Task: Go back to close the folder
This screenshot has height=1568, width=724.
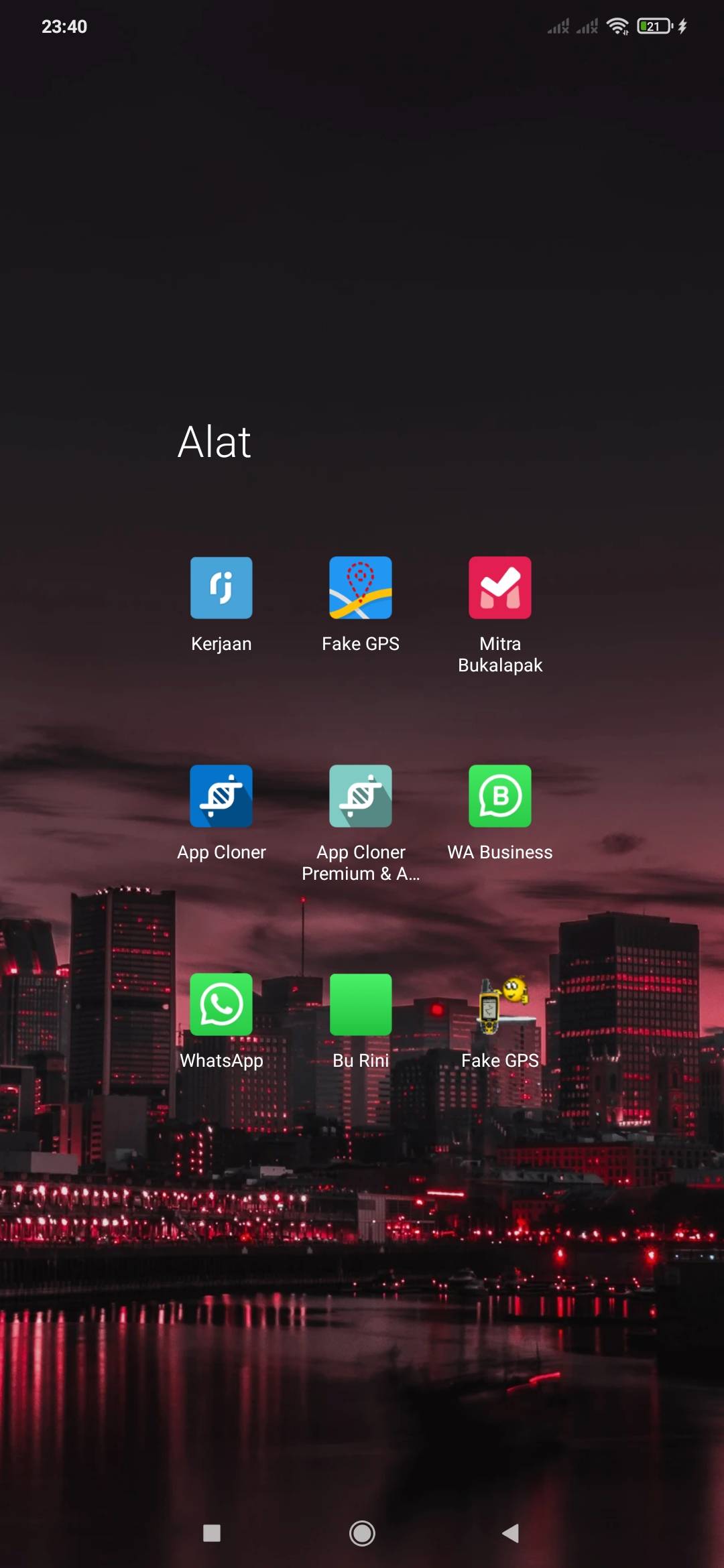Action: click(x=511, y=1533)
